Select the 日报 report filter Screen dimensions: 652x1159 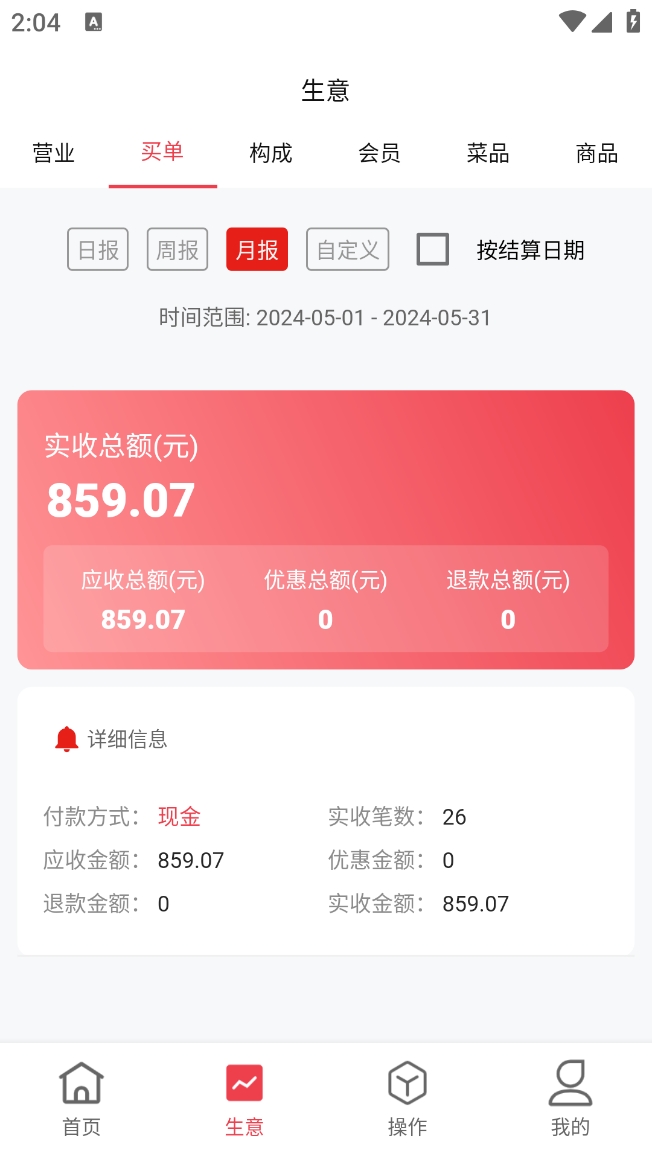tap(98, 250)
